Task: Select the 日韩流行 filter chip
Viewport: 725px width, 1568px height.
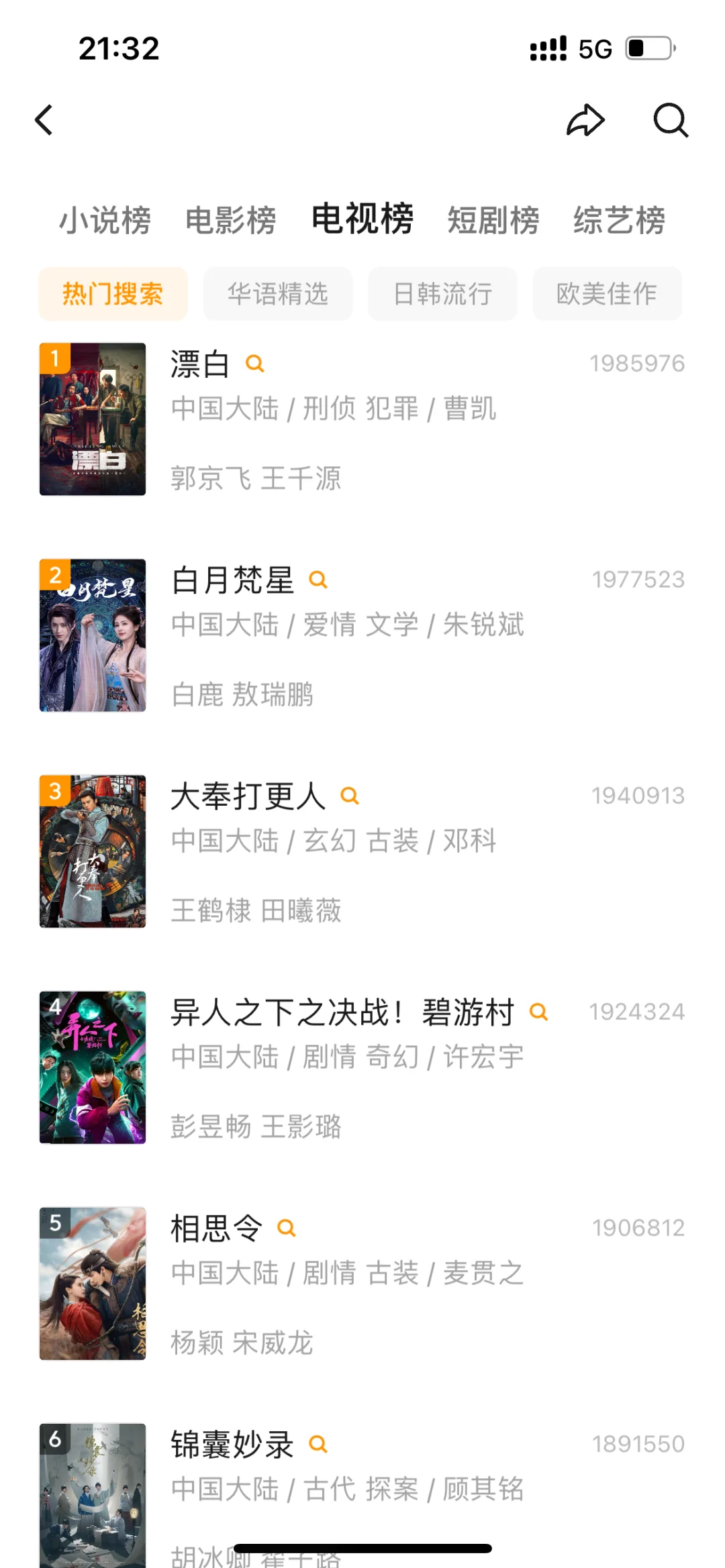Action: tap(442, 294)
